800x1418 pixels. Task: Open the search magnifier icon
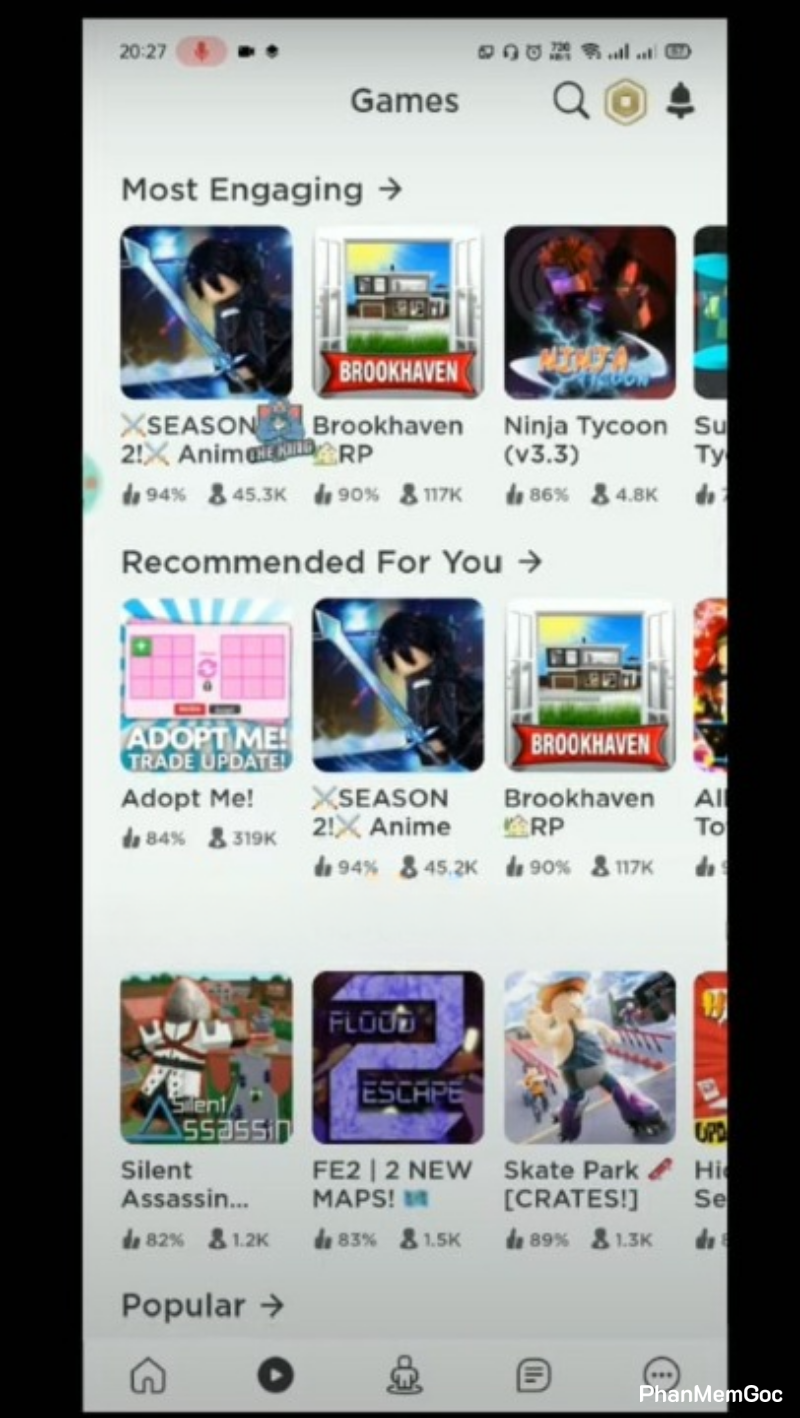(570, 101)
